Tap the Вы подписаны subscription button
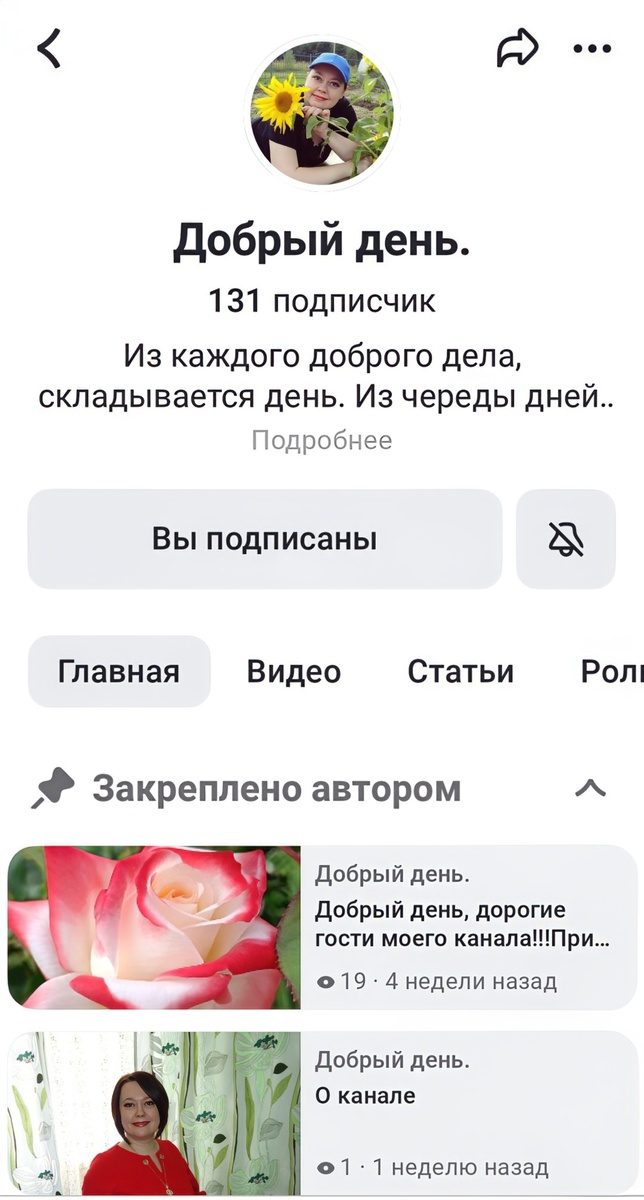Viewport: 644px width, 1200px height. (x=264, y=539)
